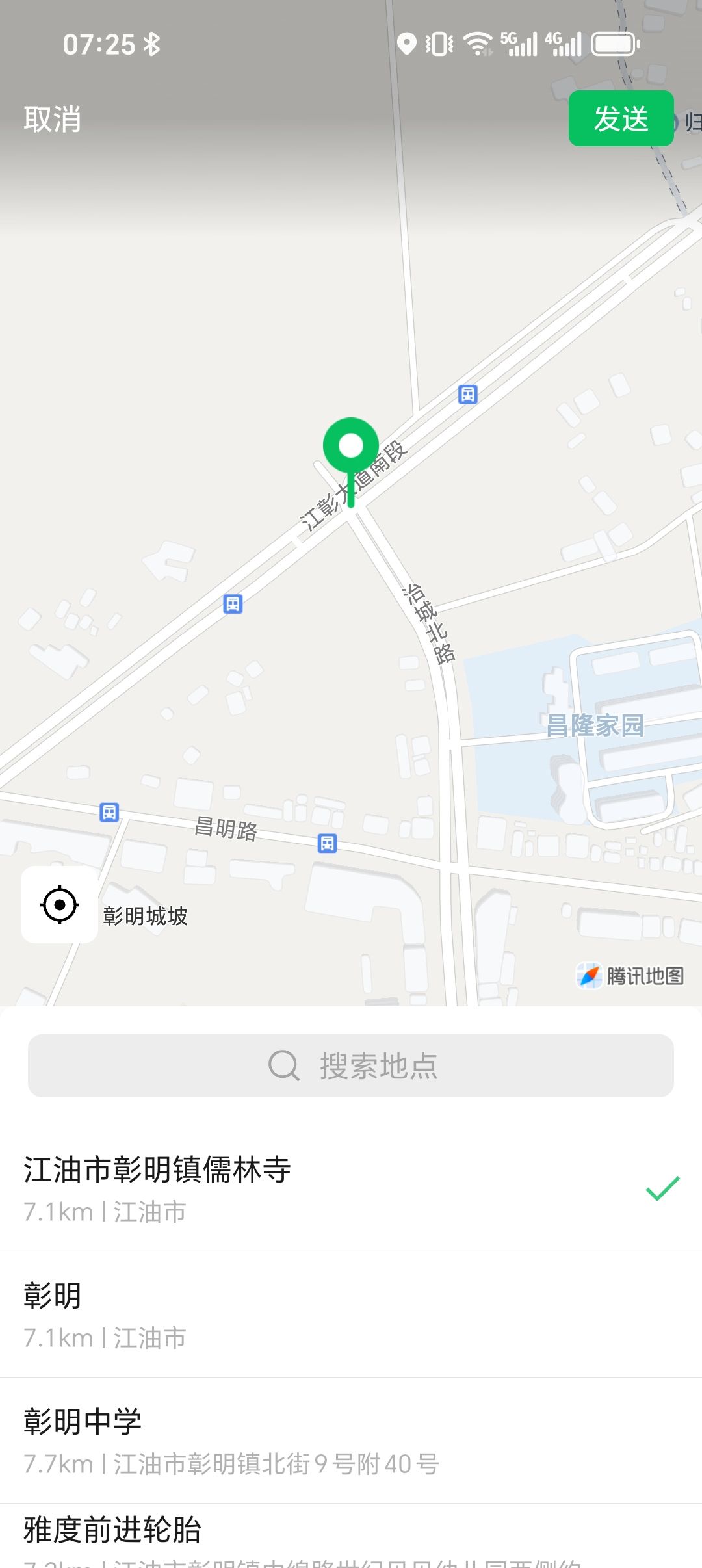Send the selected location with 发送
This screenshot has width=702, height=1568.
click(x=621, y=118)
